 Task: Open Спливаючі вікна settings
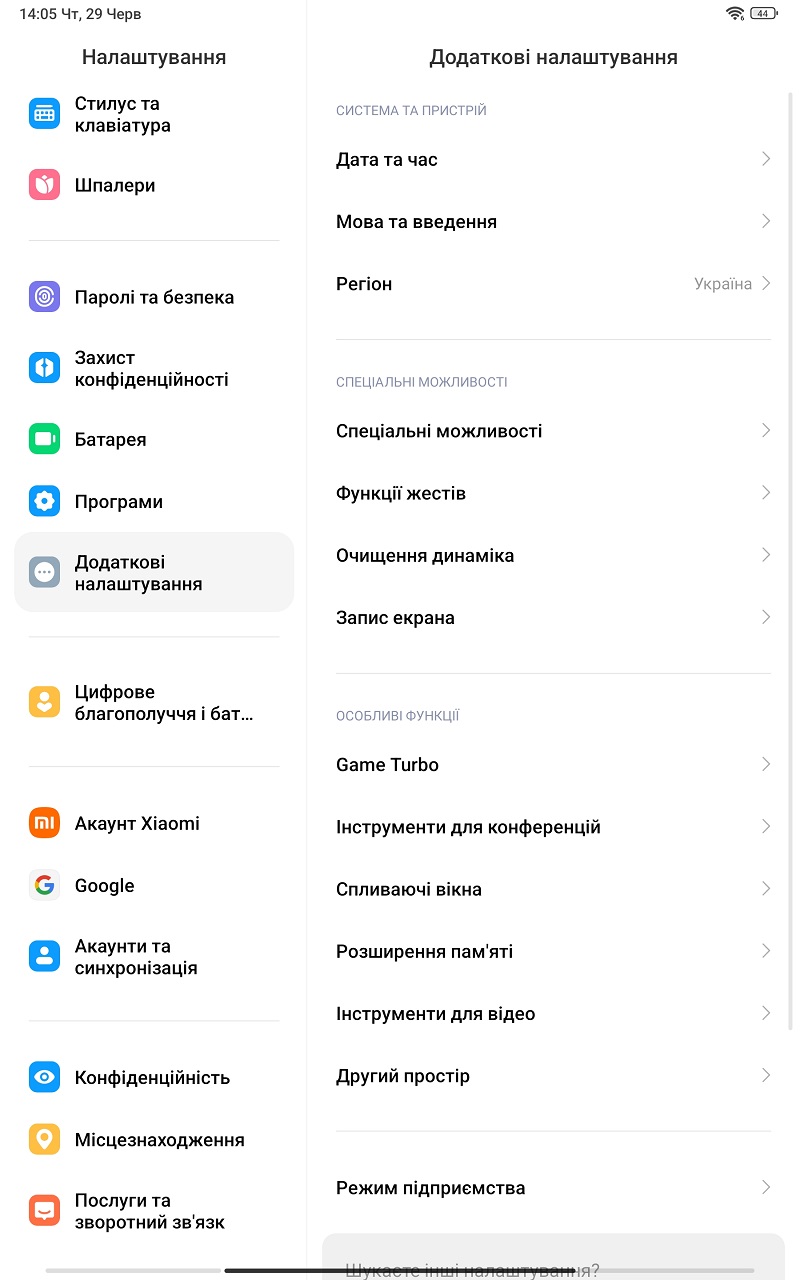[x=553, y=889]
